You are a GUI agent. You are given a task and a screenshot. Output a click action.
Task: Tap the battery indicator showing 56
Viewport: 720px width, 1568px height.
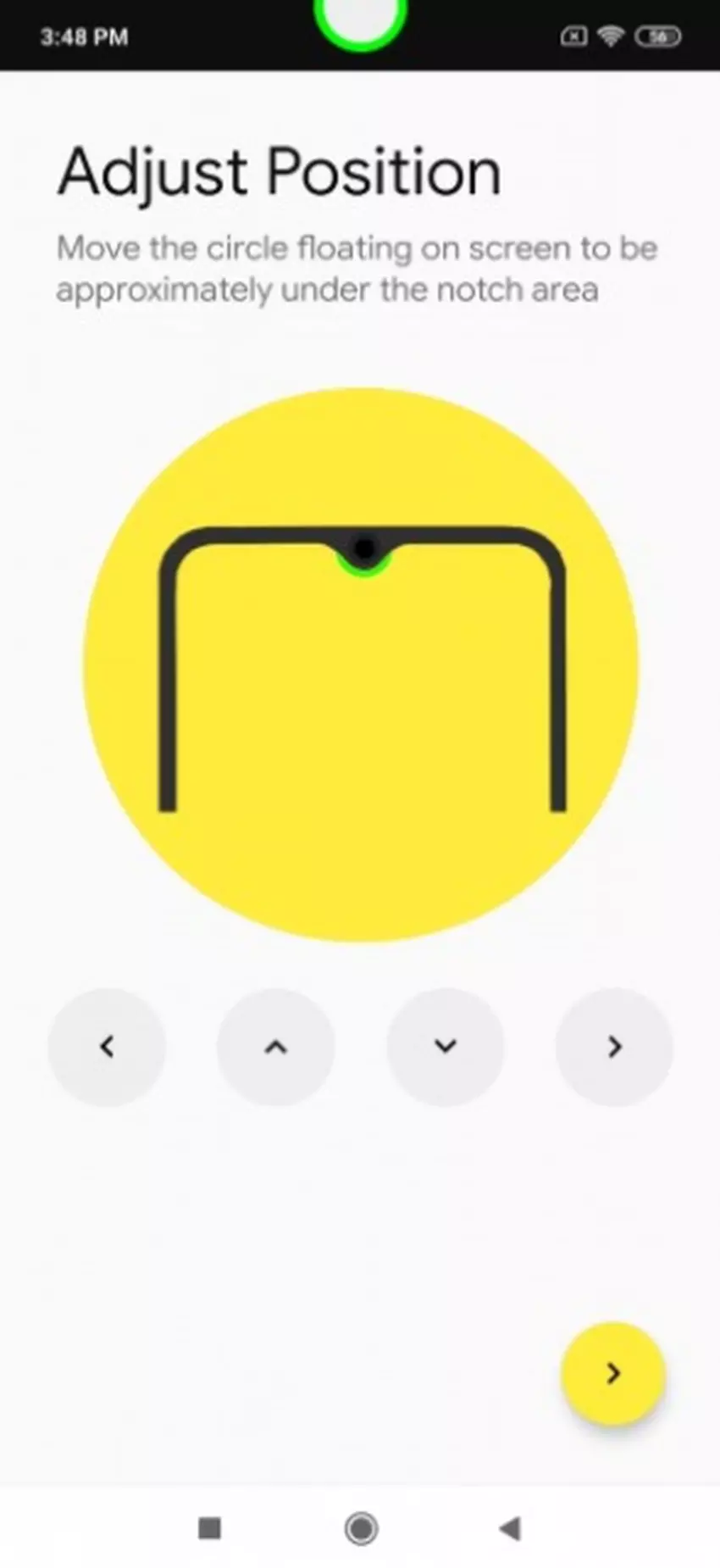pos(659,36)
